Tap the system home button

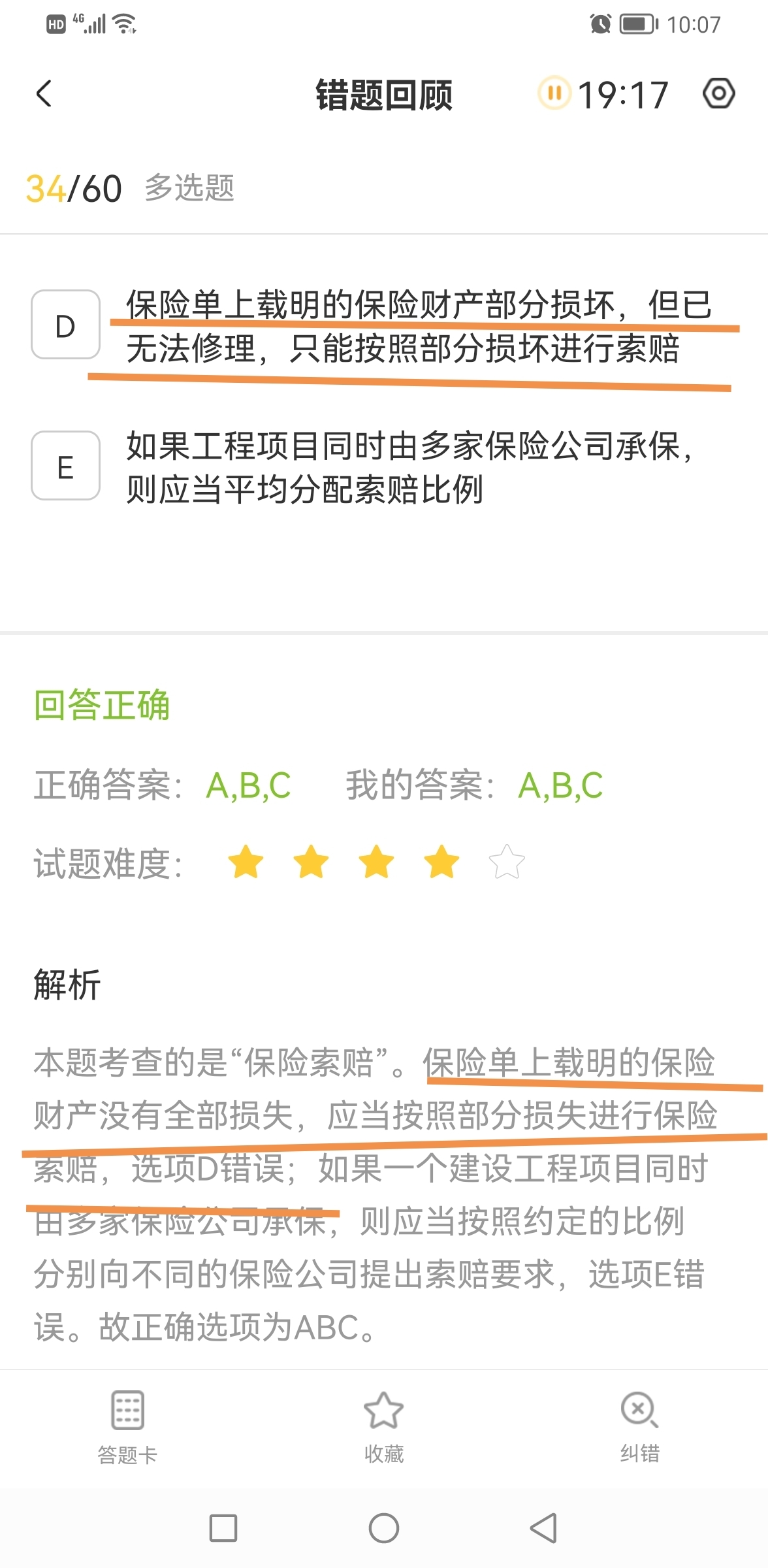pyautogui.click(x=384, y=1528)
